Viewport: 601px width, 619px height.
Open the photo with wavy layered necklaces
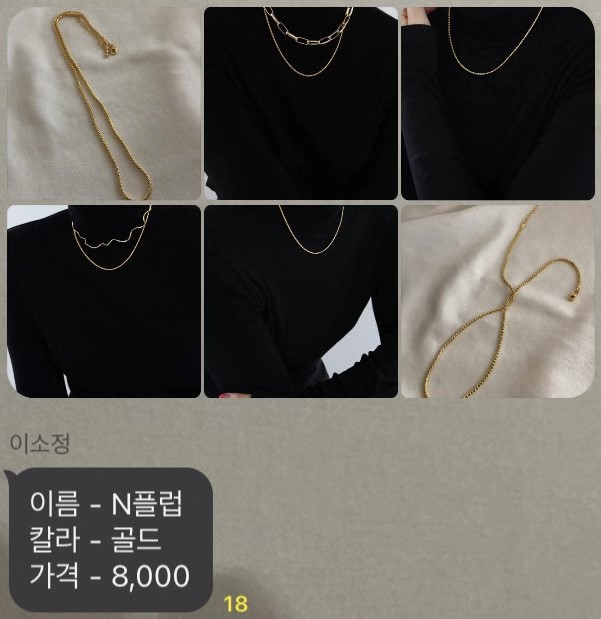coord(104,301)
